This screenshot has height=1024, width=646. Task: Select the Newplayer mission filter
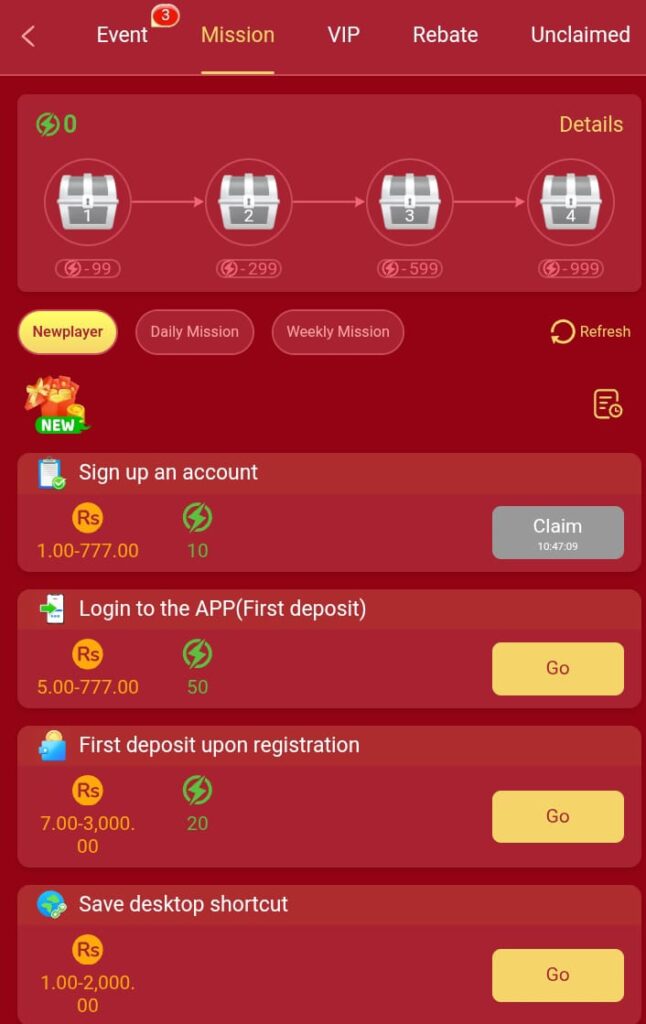(x=68, y=332)
